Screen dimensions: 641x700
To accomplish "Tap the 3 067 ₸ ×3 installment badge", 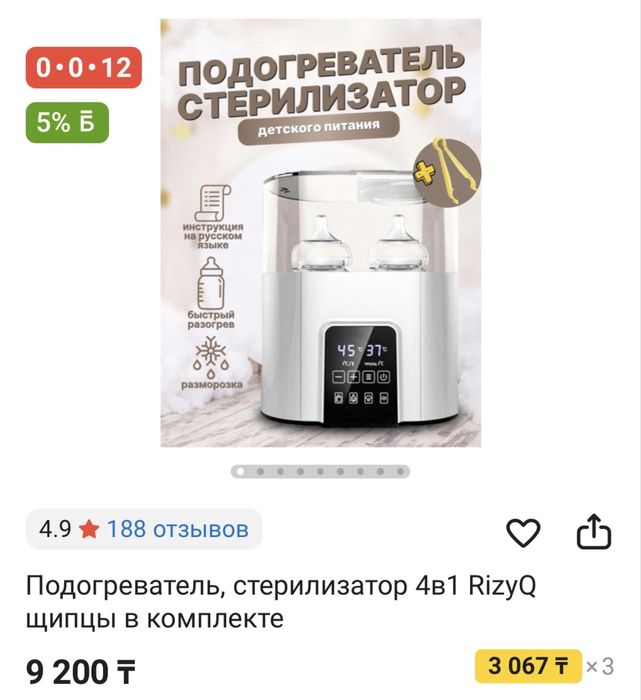I will [543, 665].
